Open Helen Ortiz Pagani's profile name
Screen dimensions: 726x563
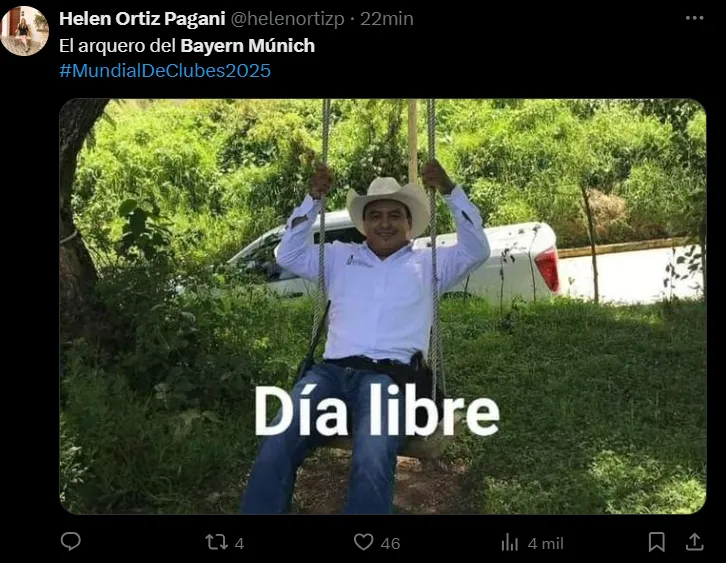point(142,19)
